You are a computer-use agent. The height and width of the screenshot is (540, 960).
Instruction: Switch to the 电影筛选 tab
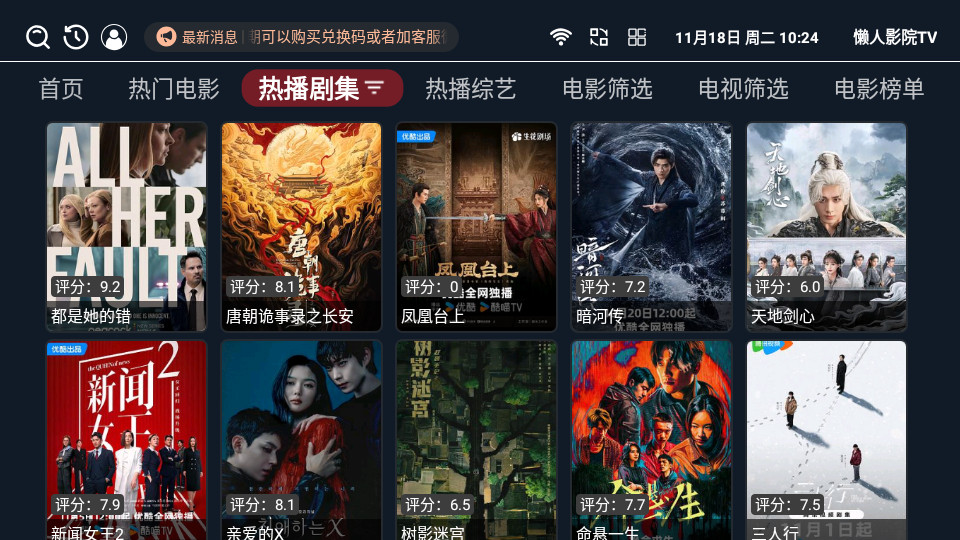[x=607, y=88]
